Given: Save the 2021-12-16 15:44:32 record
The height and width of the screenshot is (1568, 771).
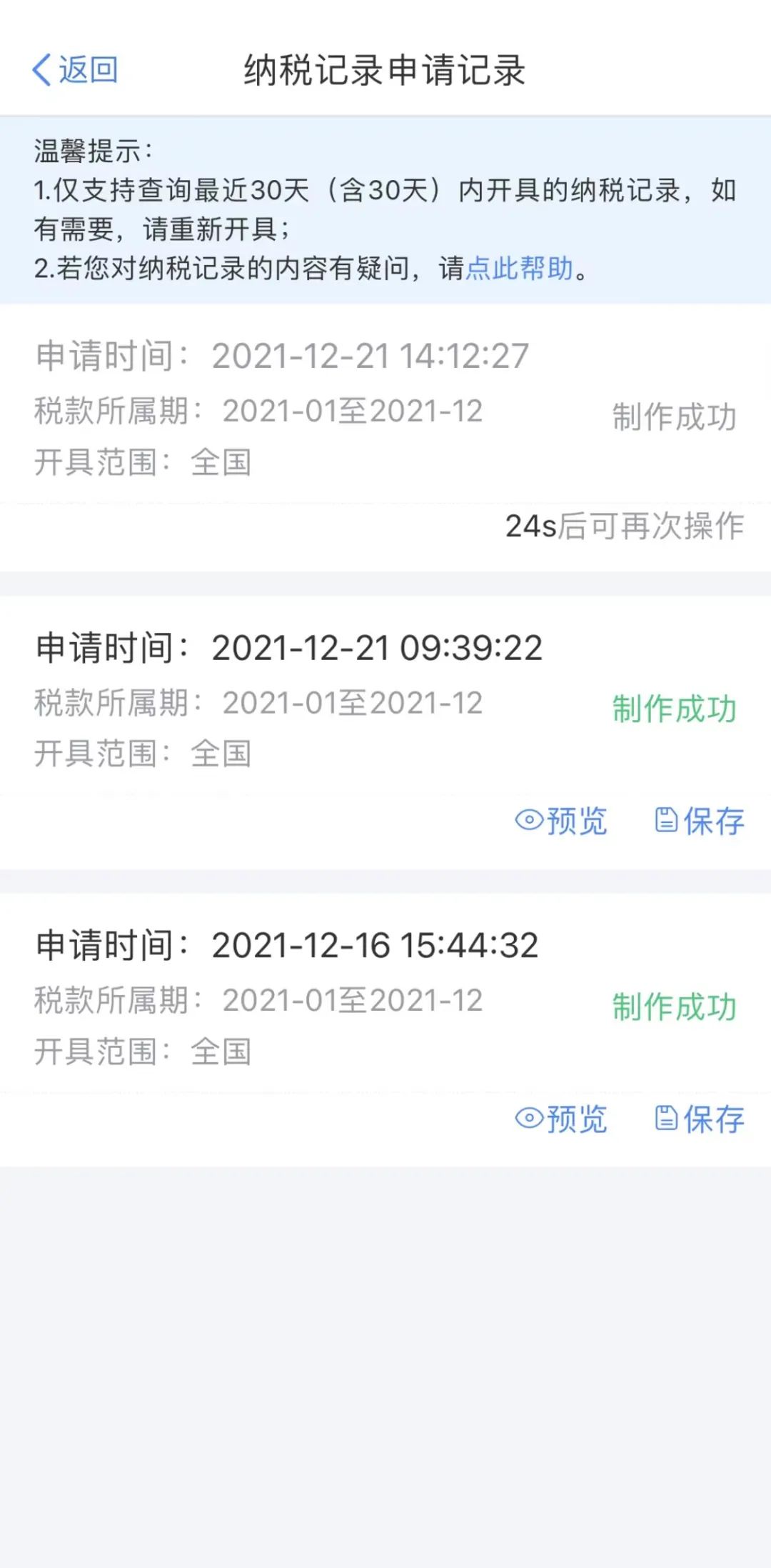Looking at the screenshot, I should point(700,1119).
